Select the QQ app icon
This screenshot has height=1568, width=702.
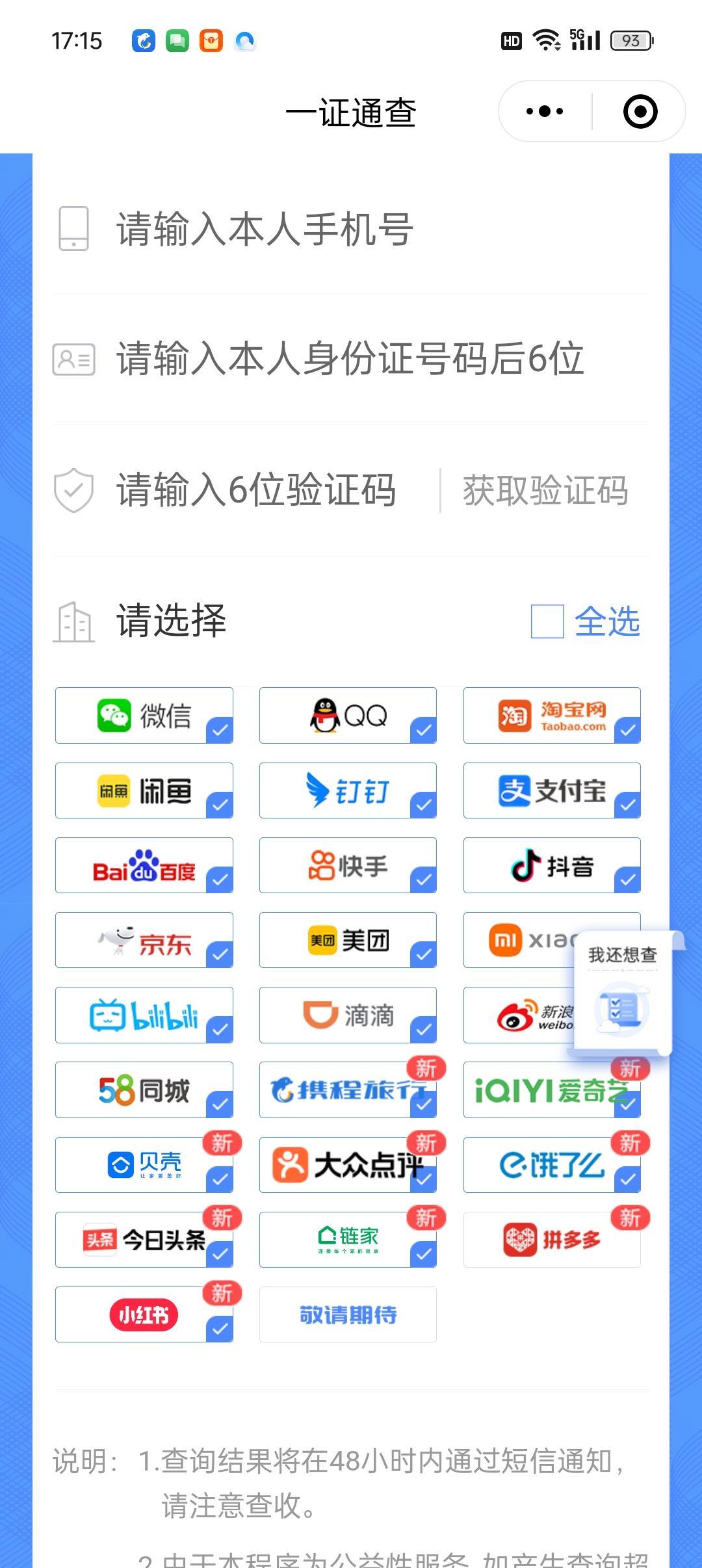(x=348, y=715)
